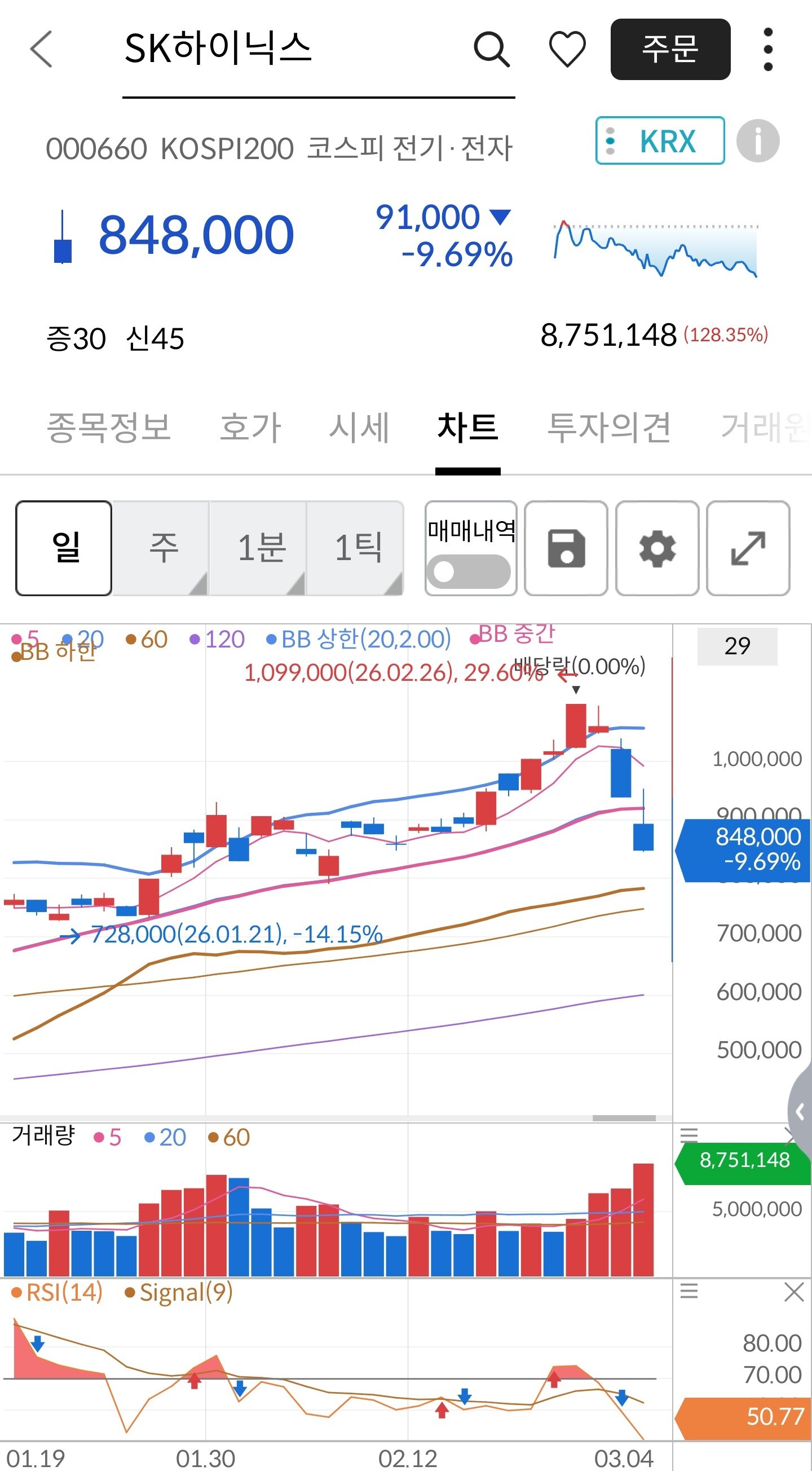The image size is (812, 1471).
Task: Change the KRX exchange selector
Action: pyautogui.click(x=660, y=141)
